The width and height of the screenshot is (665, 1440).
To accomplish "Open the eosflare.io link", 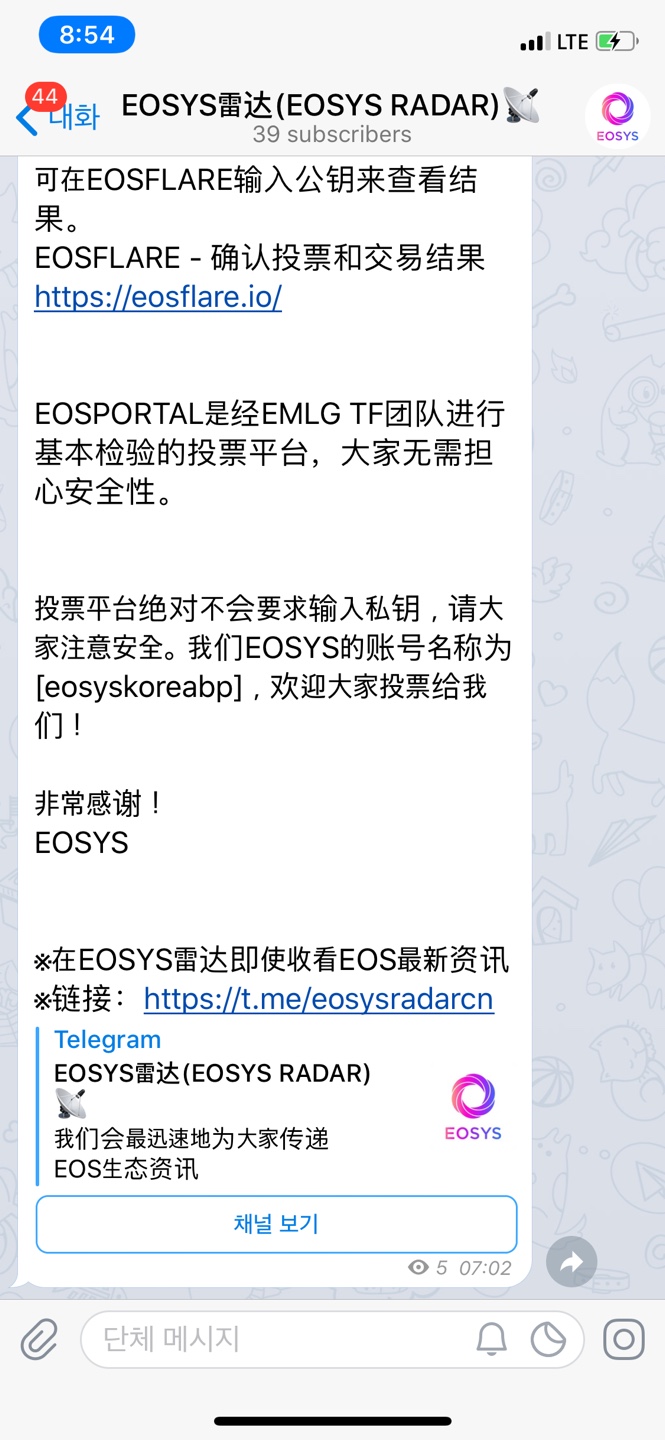I will pos(158,297).
